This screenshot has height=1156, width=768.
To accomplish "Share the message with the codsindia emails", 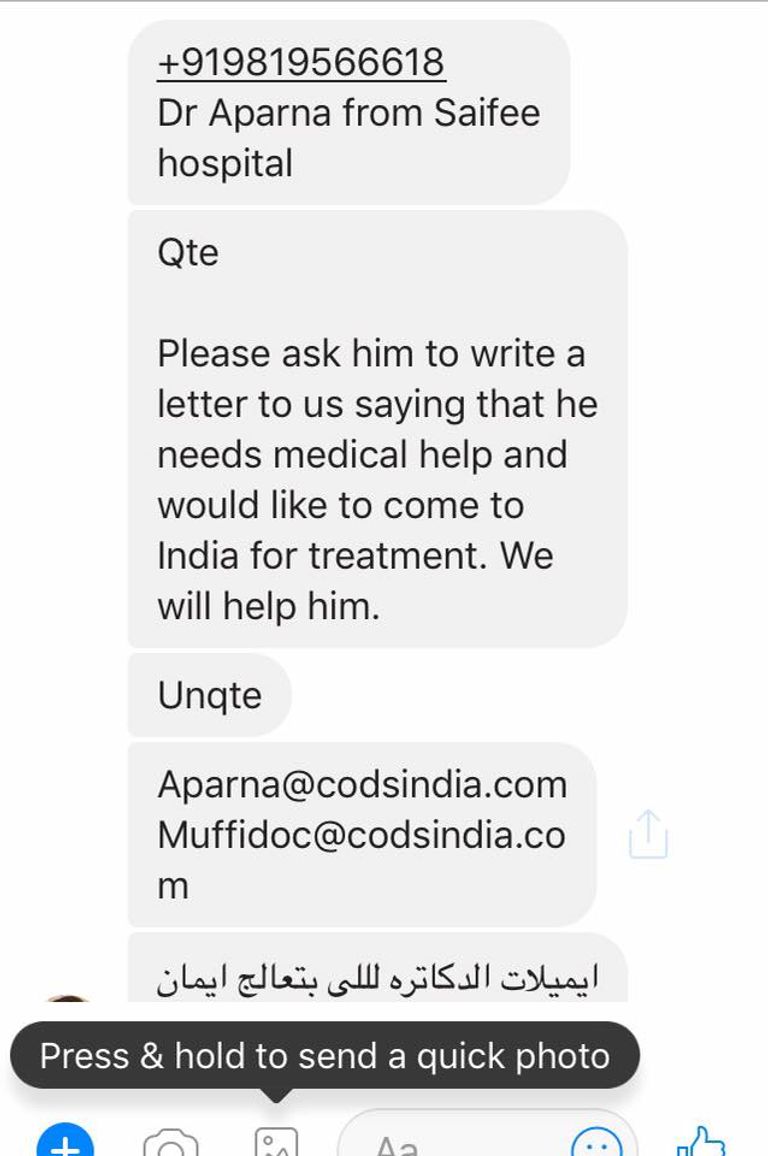I will tap(647, 834).
